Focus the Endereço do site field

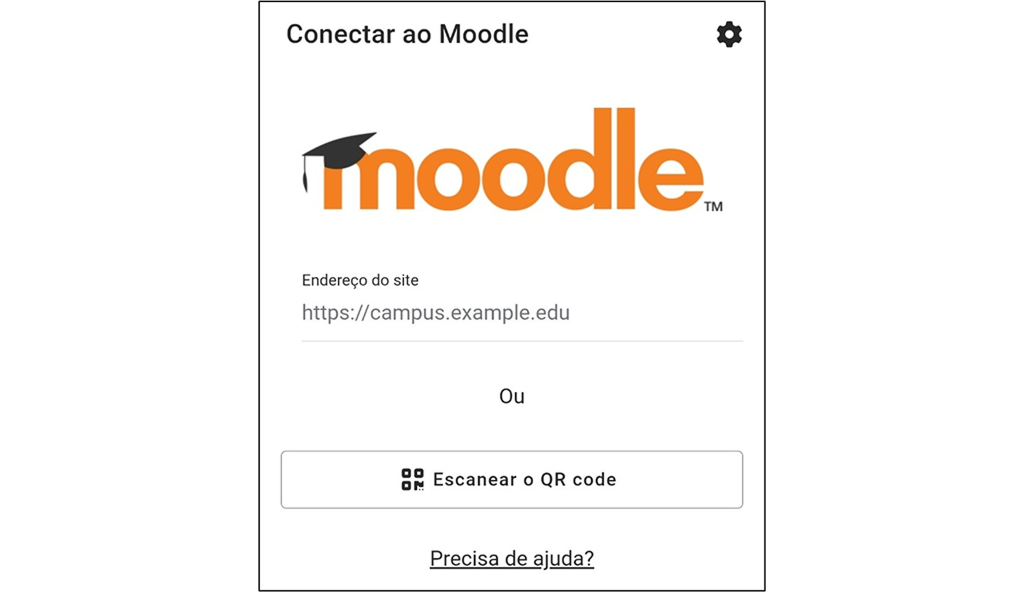coord(520,313)
